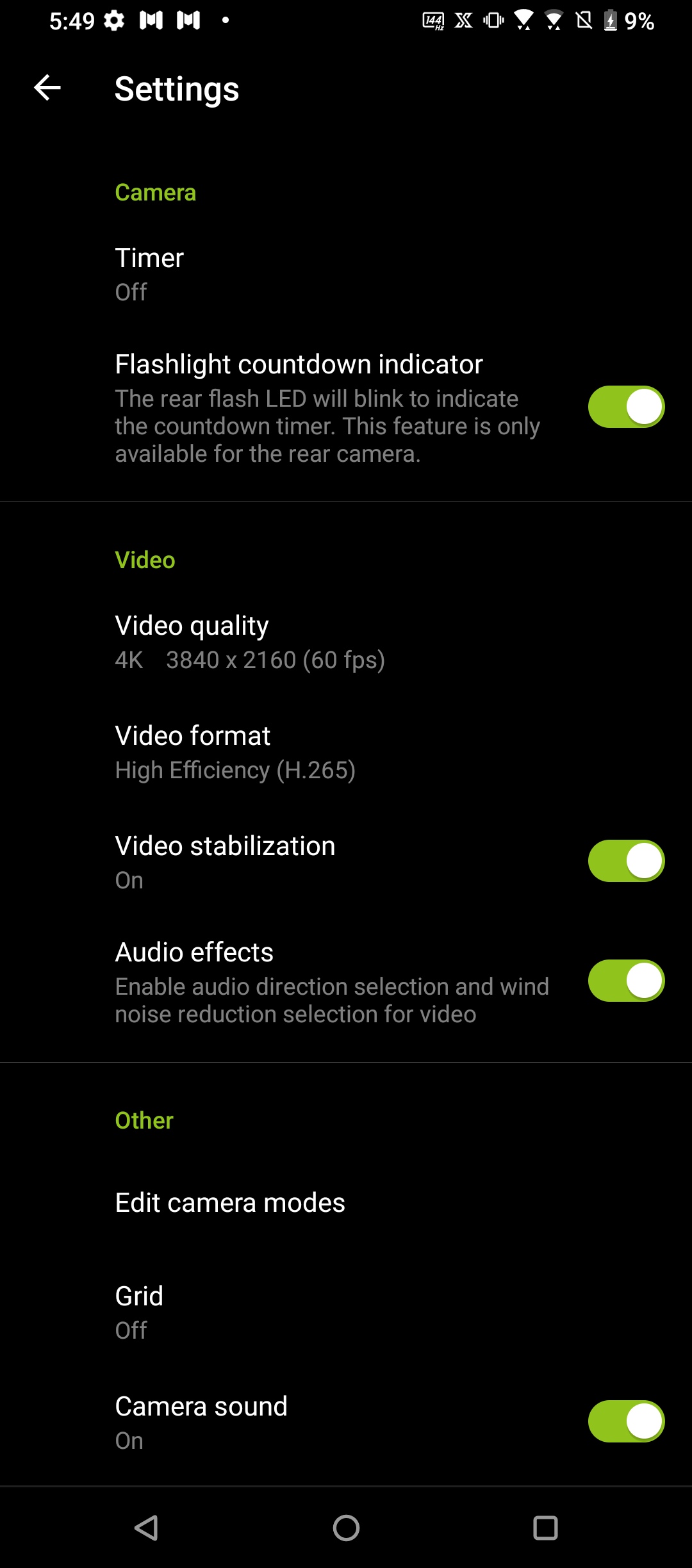Open Edit camera modes
The height and width of the screenshot is (1568, 692).
pos(230,1202)
